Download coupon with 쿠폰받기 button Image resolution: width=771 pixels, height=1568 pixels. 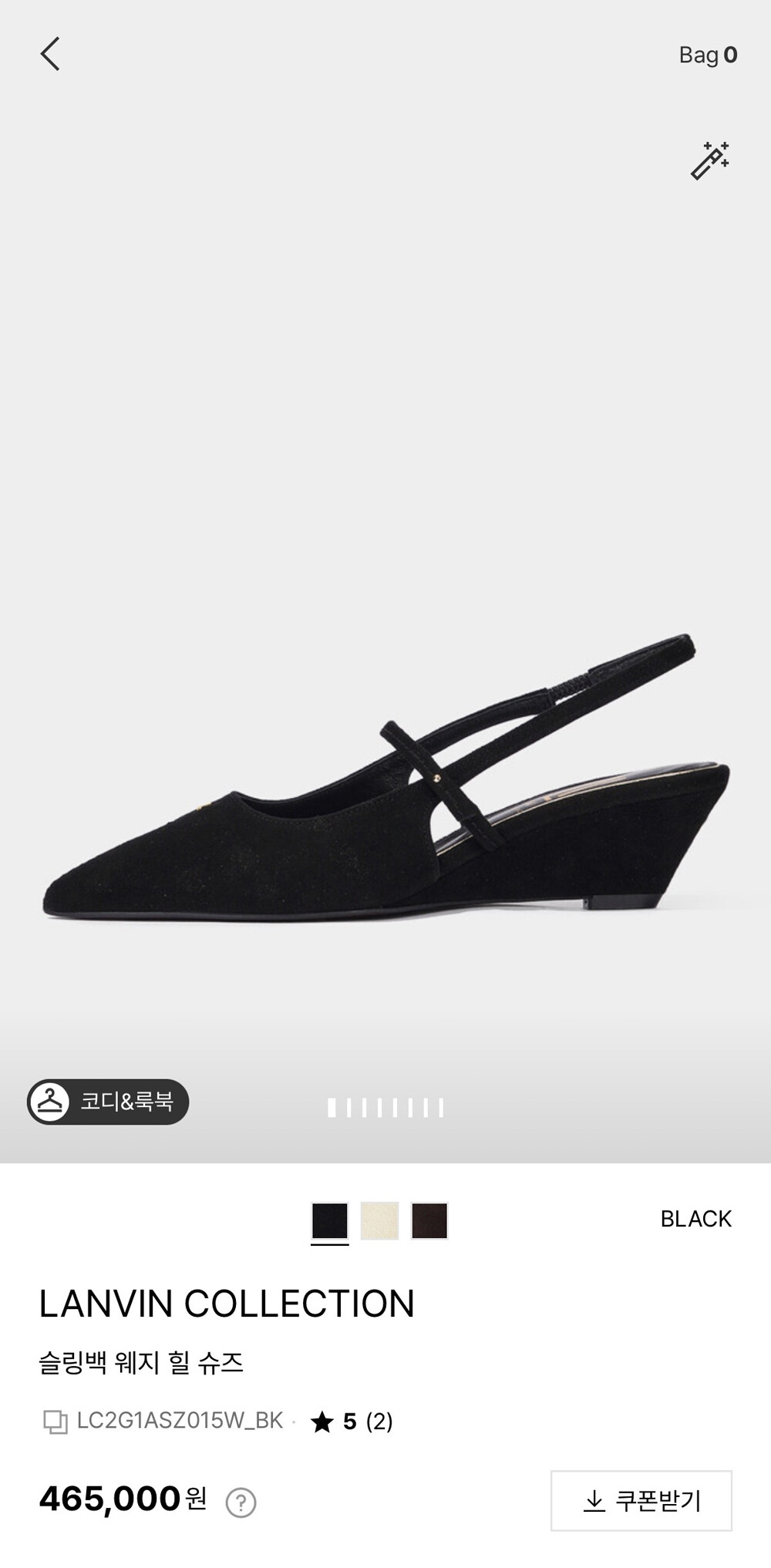click(641, 1500)
